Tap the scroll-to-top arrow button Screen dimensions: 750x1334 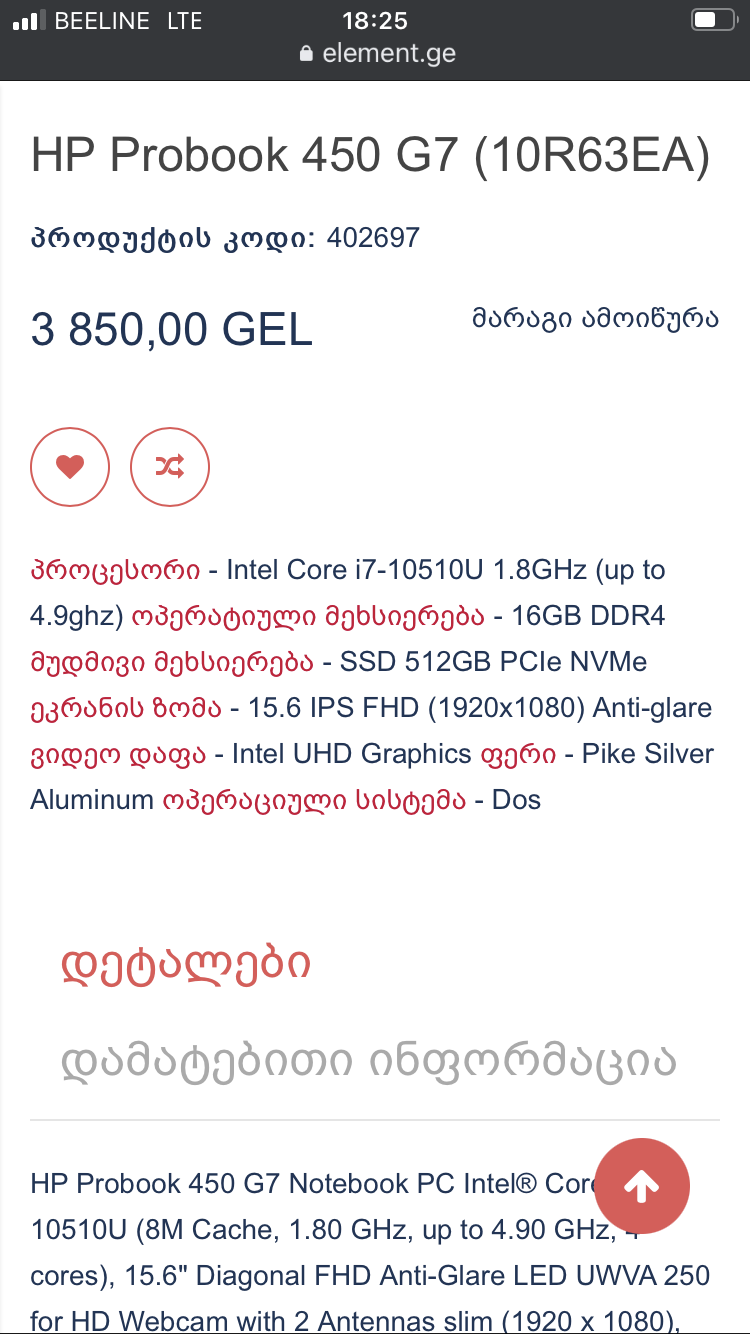[x=642, y=1186]
